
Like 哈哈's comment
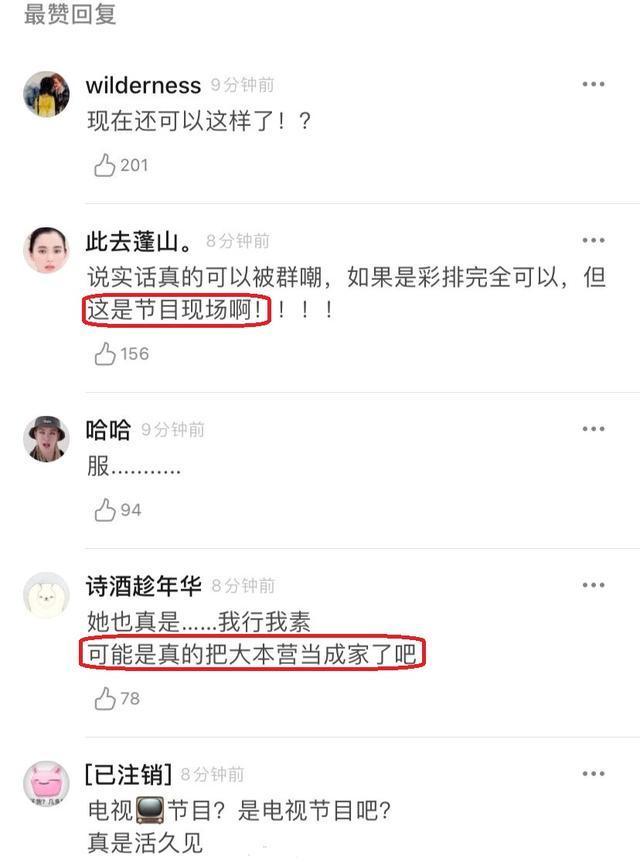click(105, 510)
